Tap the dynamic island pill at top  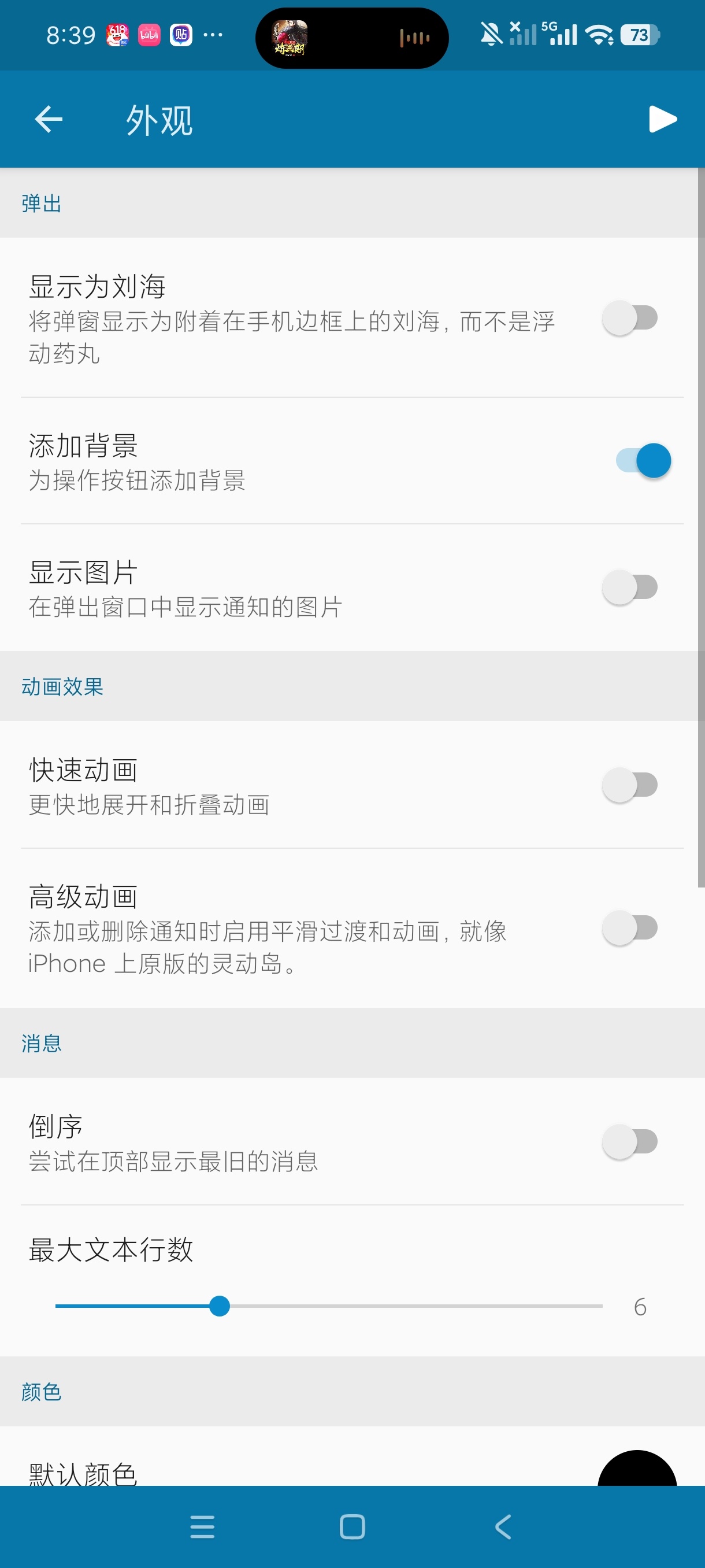[351, 38]
